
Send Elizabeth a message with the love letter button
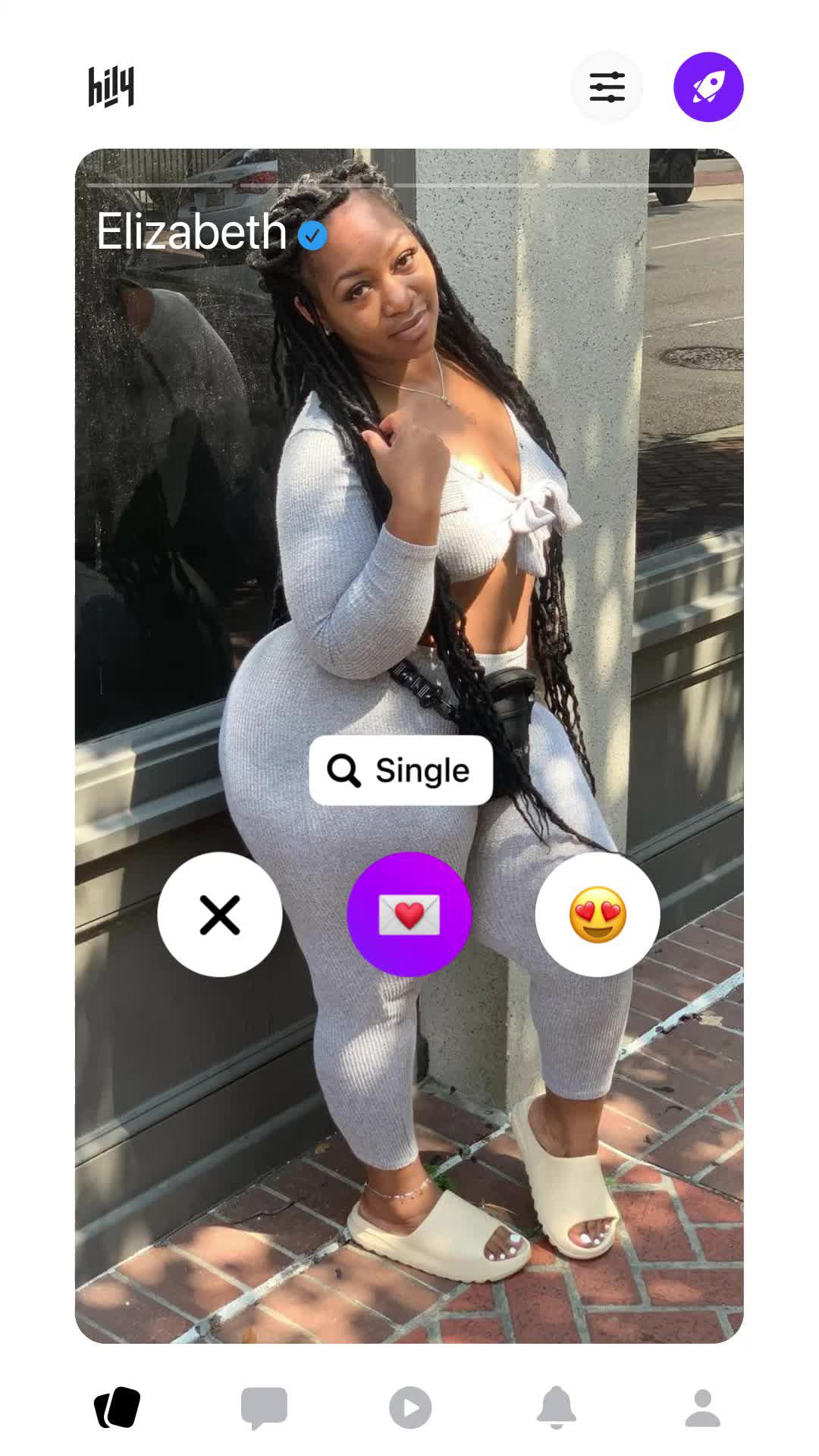409,914
